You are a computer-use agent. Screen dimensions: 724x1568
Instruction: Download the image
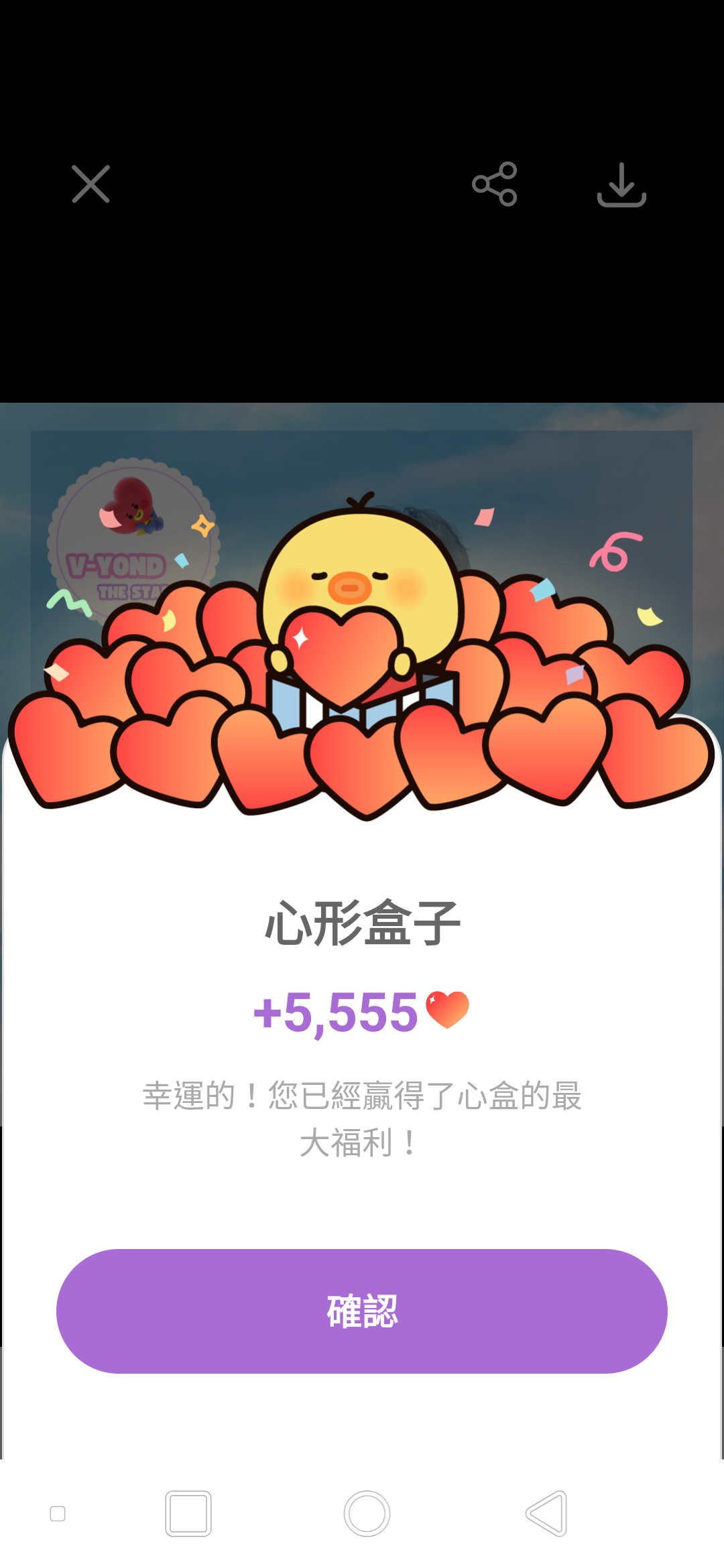pyautogui.click(x=621, y=185)
